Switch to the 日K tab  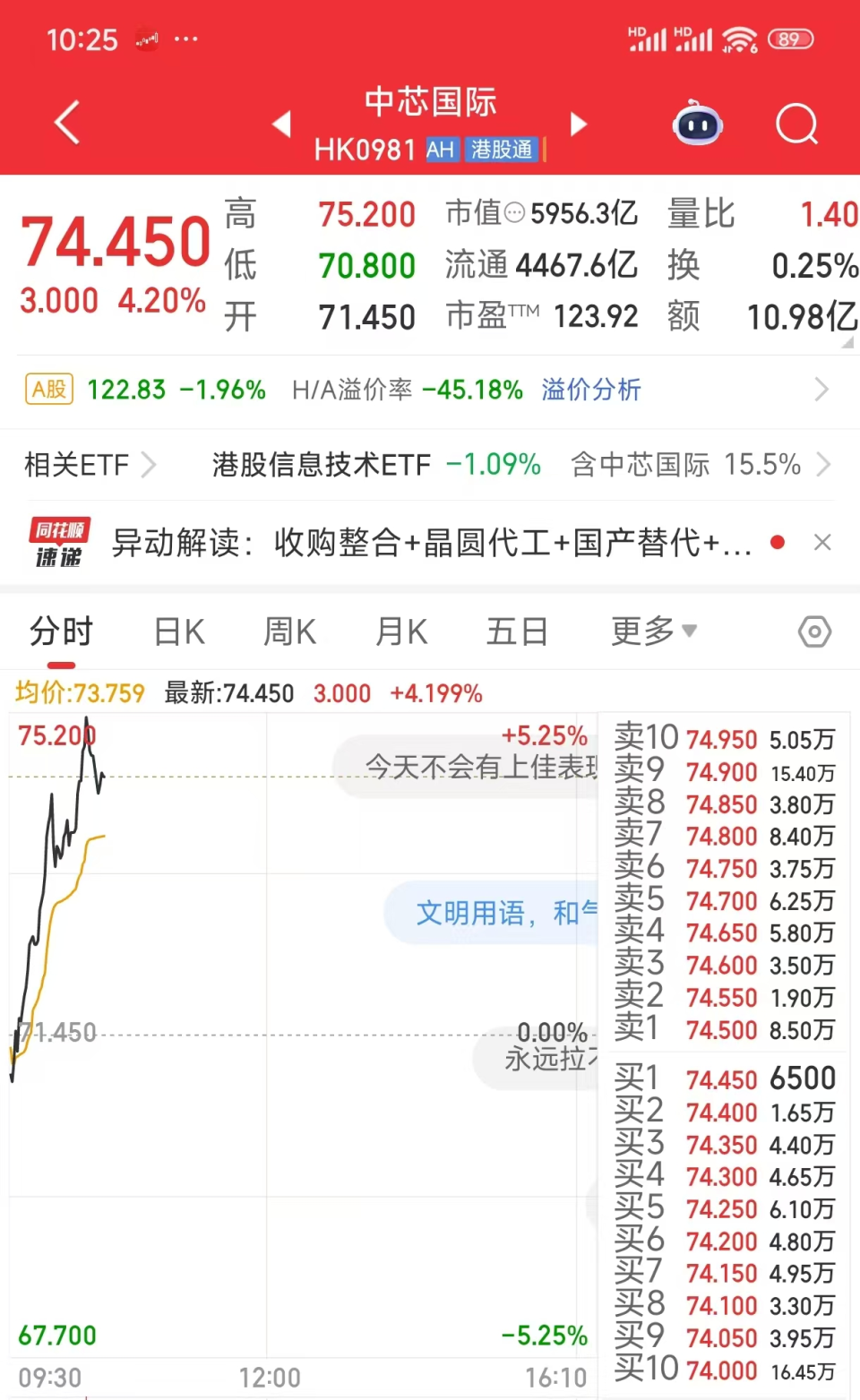(177, 631)
